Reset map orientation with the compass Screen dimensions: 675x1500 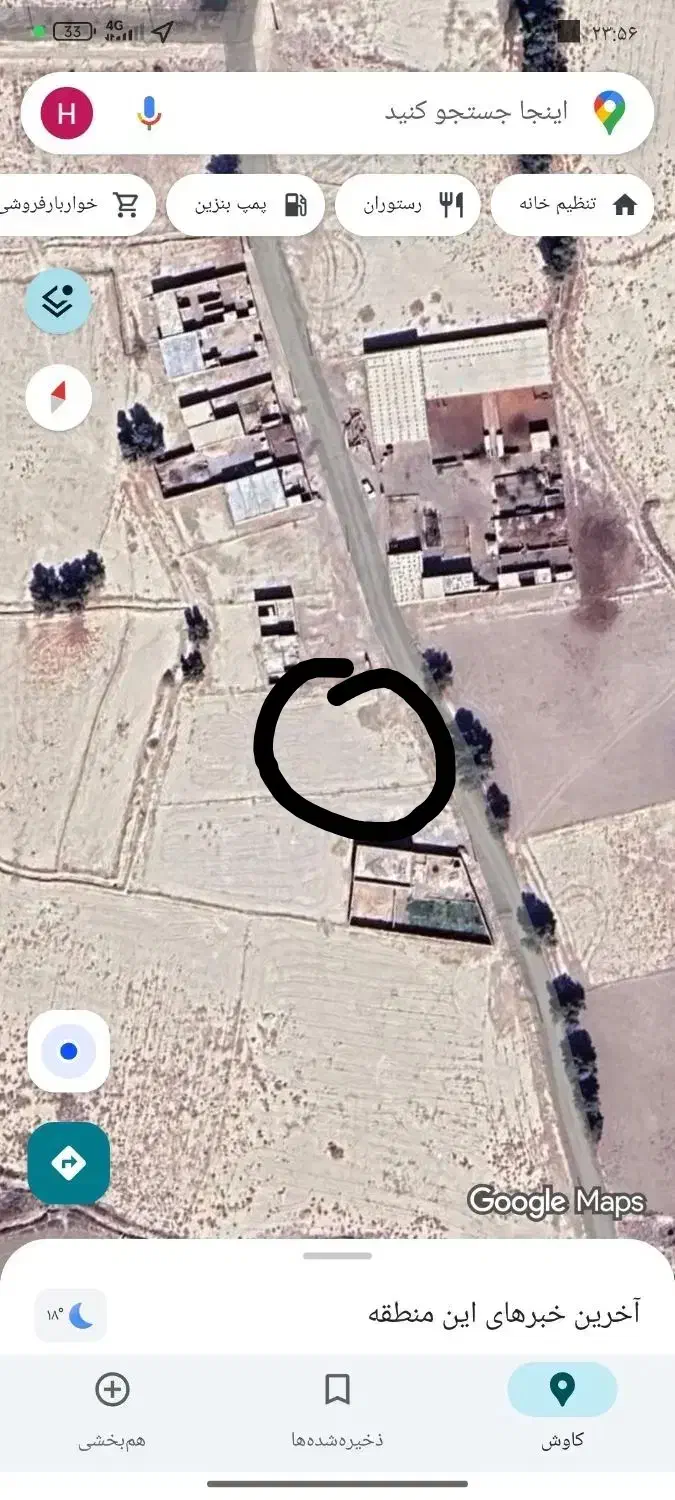click(58, 397)
